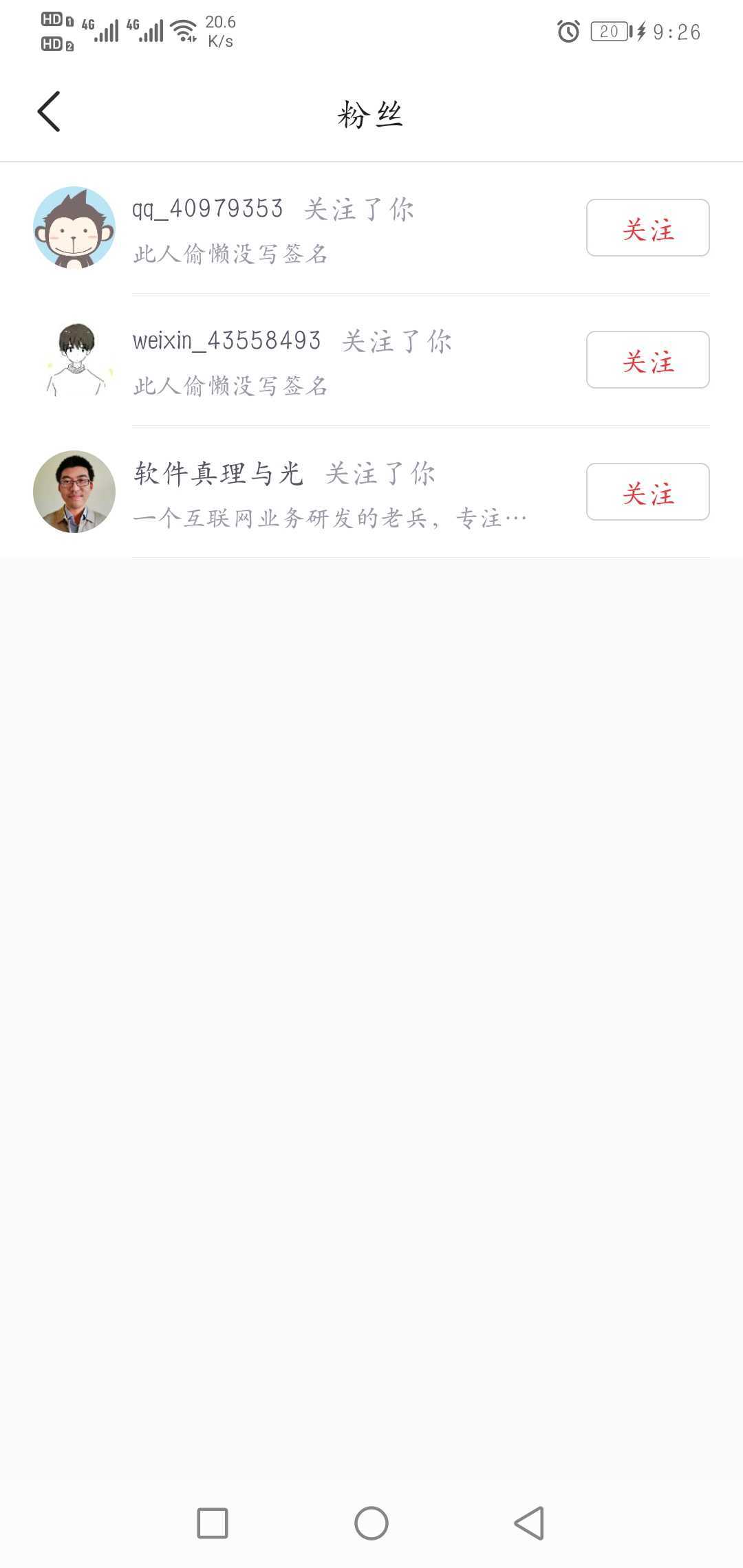This screenshot has width=743, height=1568.
Task: Follow user 软件真理与光
Action: (x=647, y=492)
